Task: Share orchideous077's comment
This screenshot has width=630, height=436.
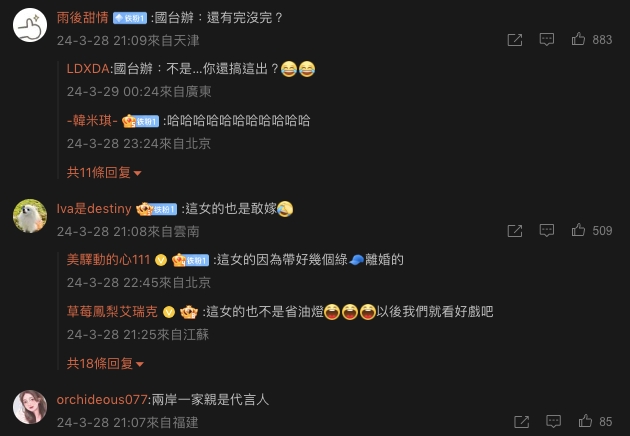Action: pos(515,422)
